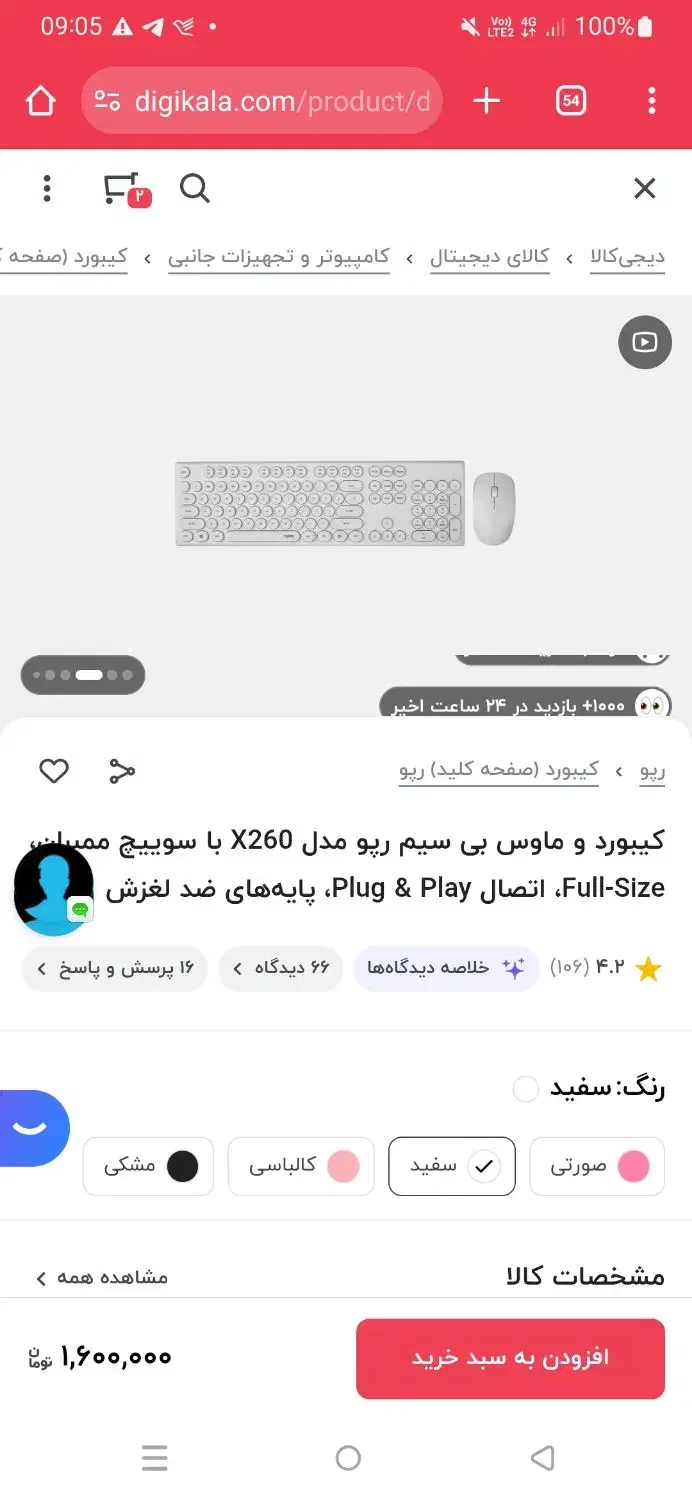The image size is (692, 1500).
Task: Share this product
Action: tap(122, 771)
